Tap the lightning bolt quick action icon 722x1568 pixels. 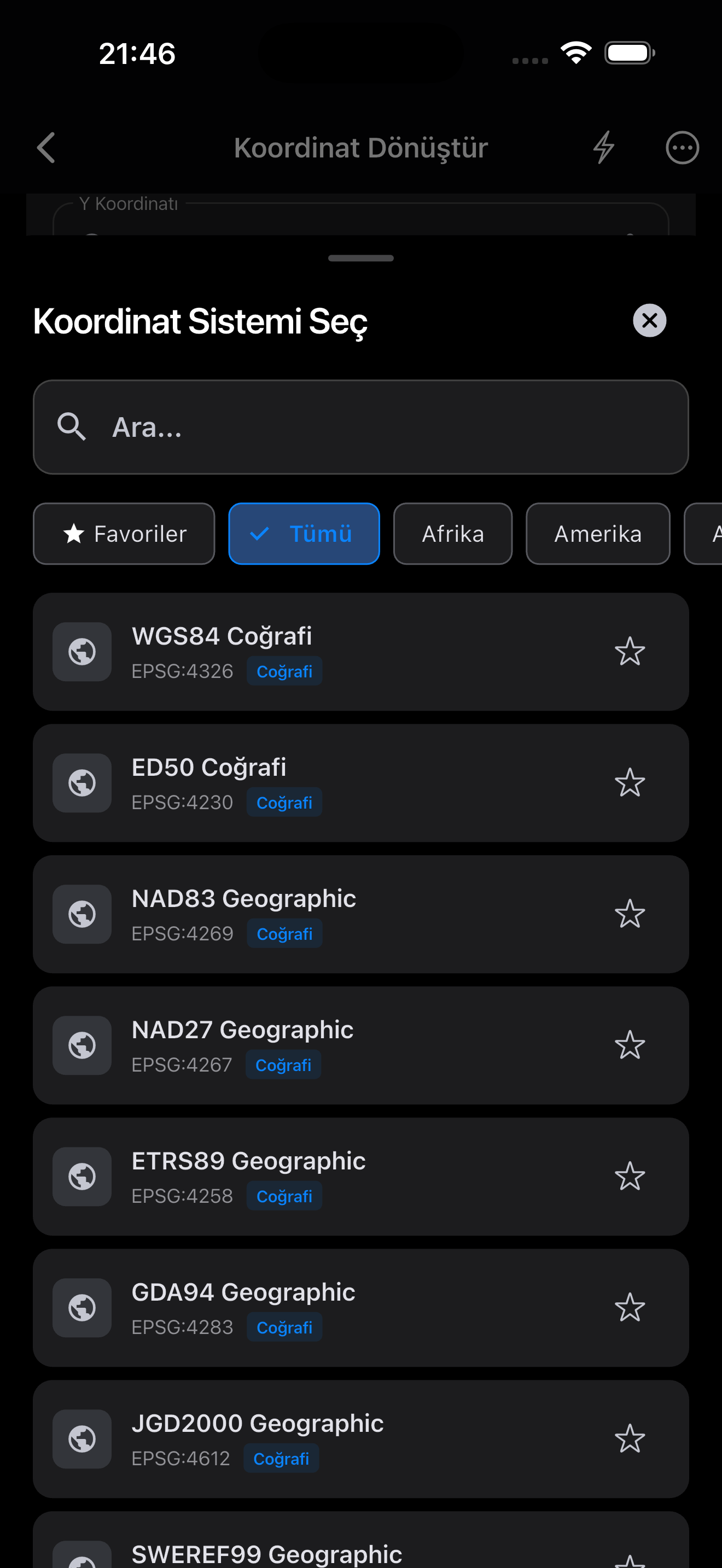pyautogui.click(x=604, y=147)
